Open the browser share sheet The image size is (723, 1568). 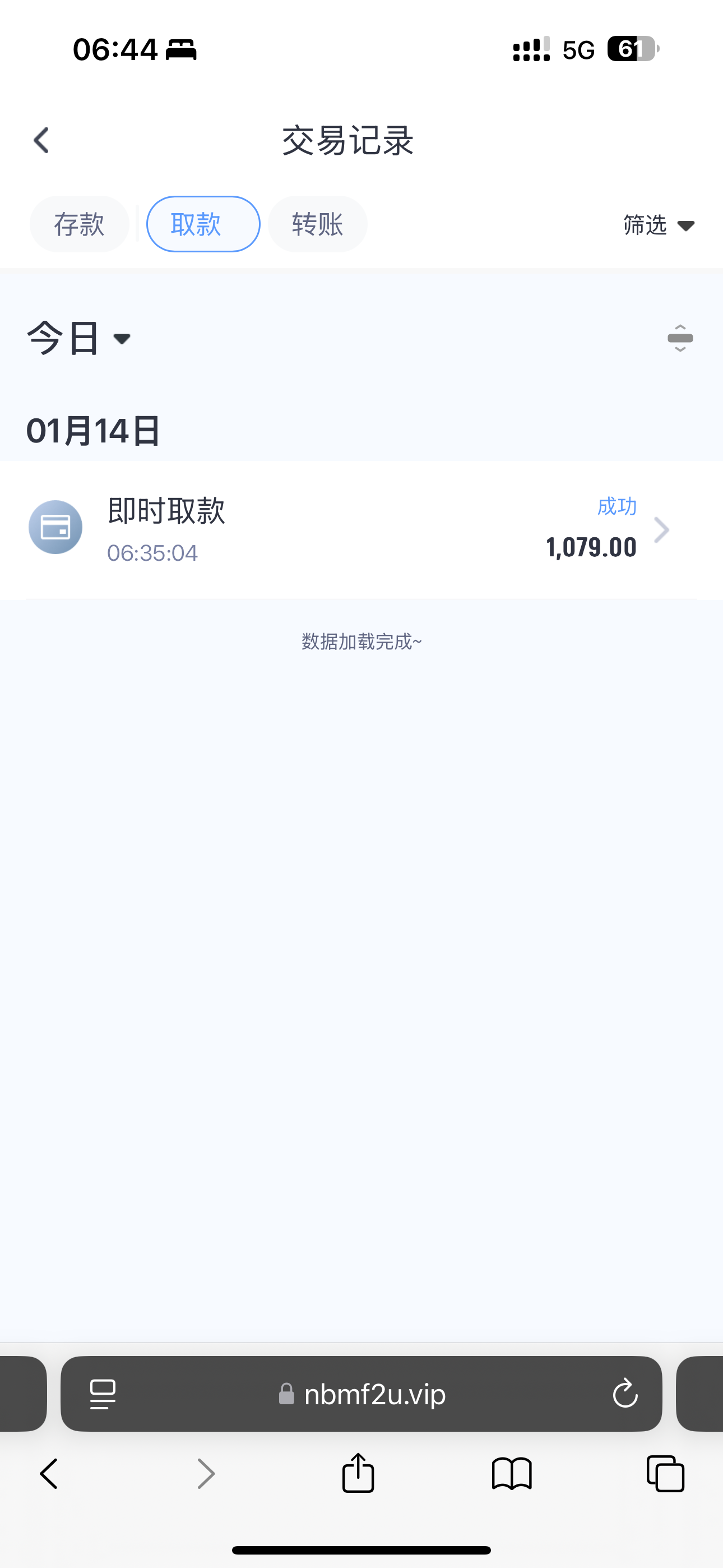[358, 1473]
